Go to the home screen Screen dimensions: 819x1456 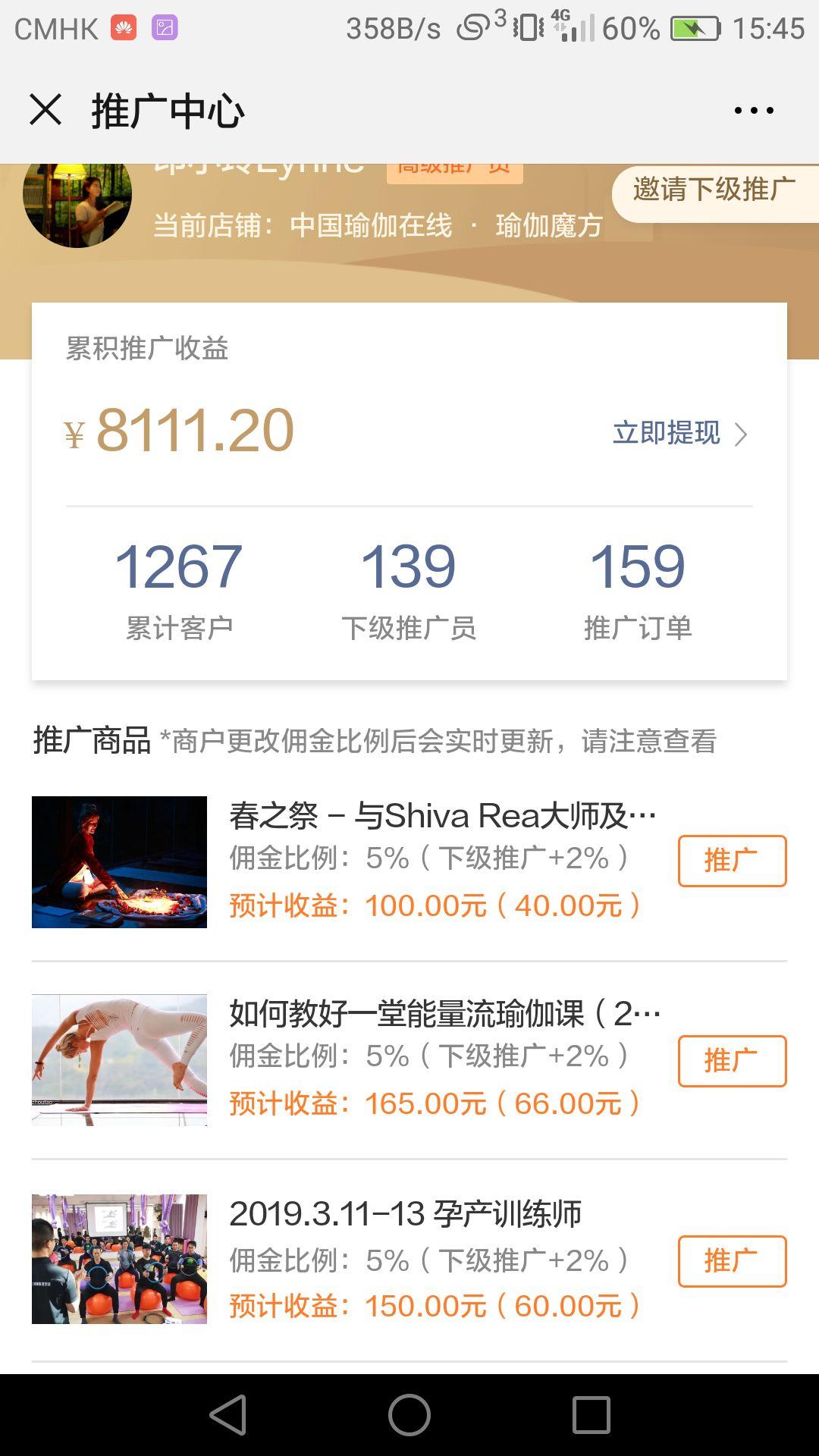coord(409,1415)
